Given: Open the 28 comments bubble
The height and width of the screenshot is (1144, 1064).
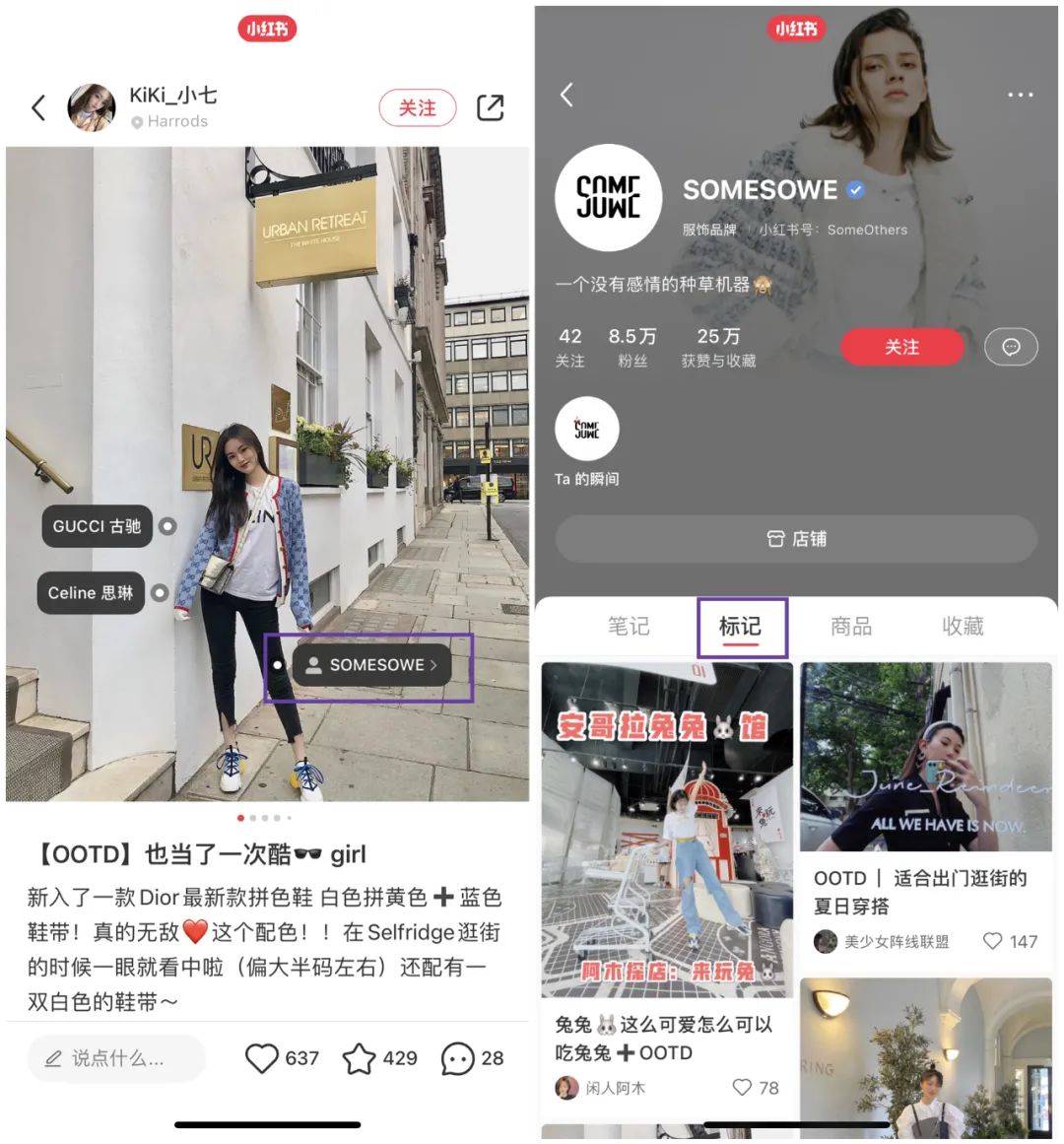Looking at the screenshot, I should pos(457,1058).
